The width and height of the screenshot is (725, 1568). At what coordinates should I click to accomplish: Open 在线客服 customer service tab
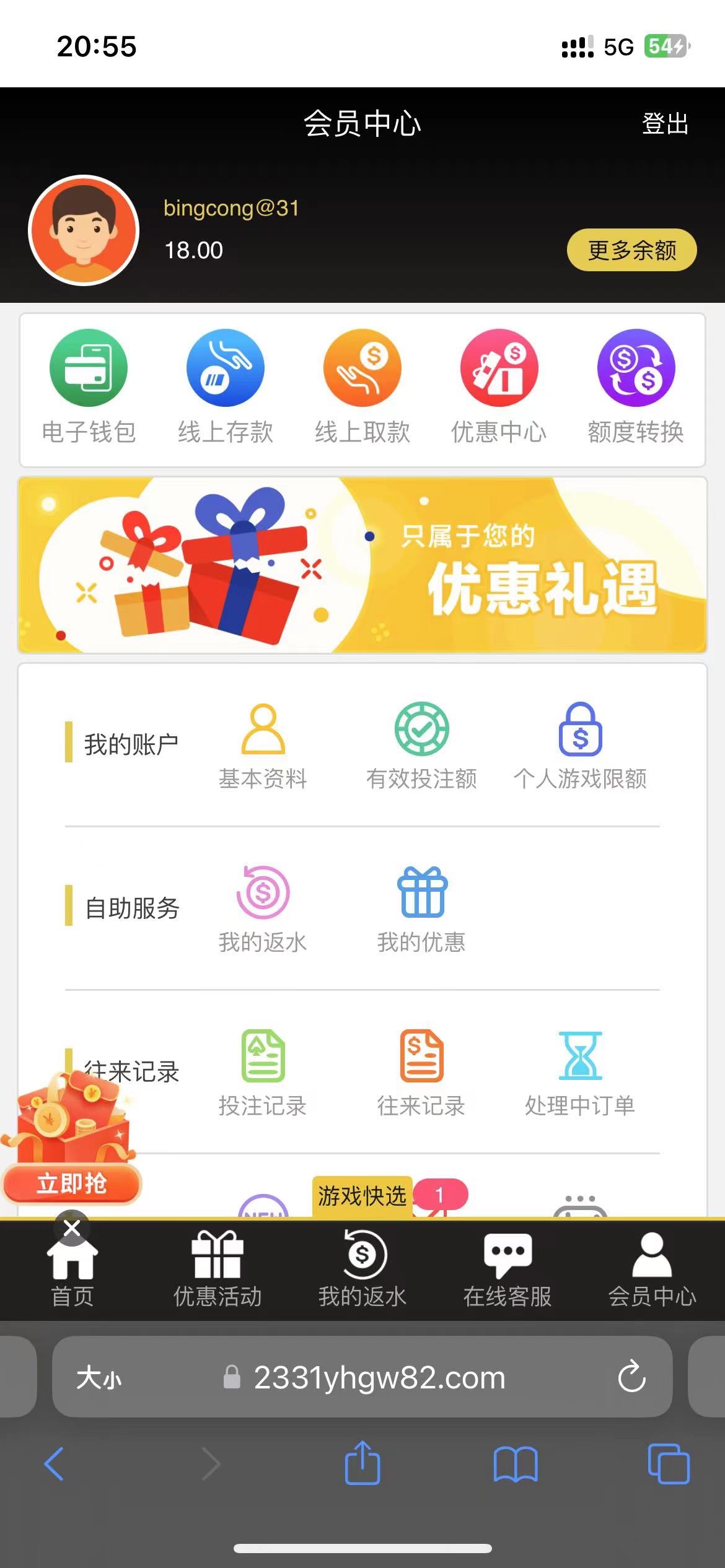(507, 1271)
